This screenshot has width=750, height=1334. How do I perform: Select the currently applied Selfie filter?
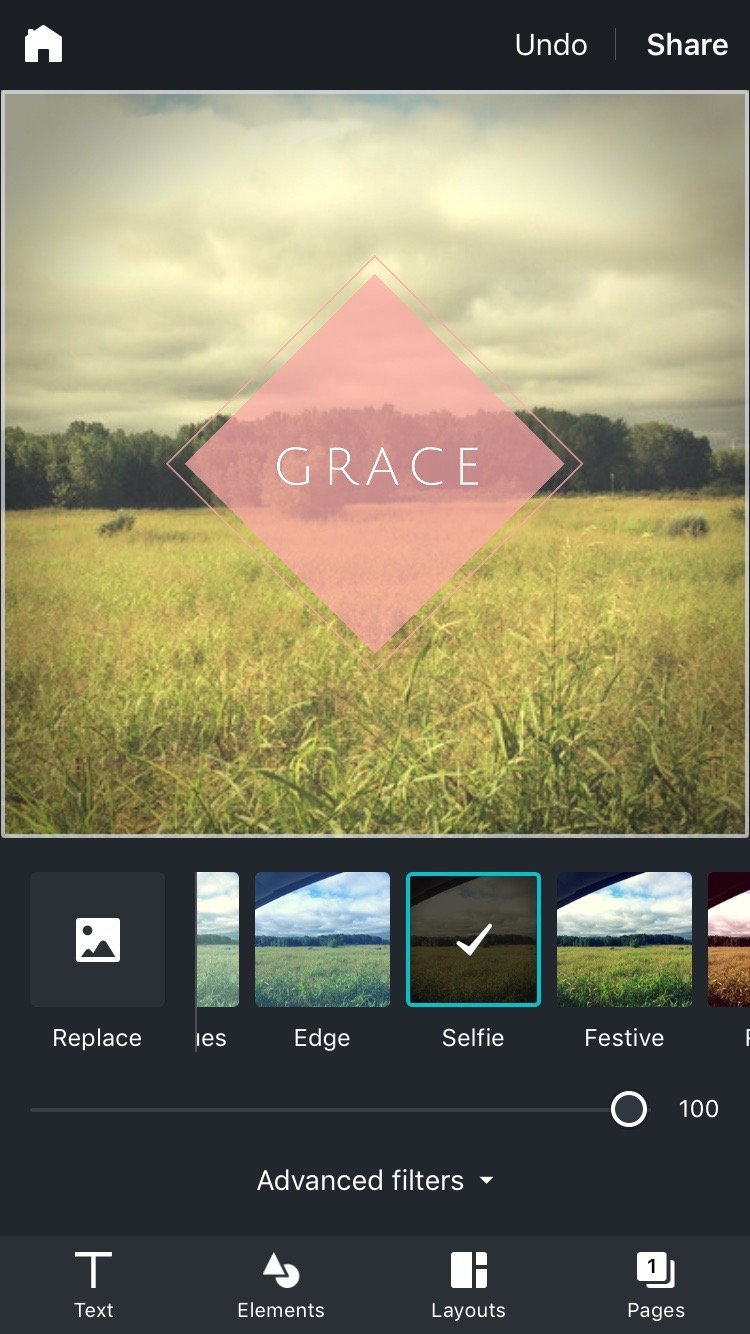[x=473, y=938]
